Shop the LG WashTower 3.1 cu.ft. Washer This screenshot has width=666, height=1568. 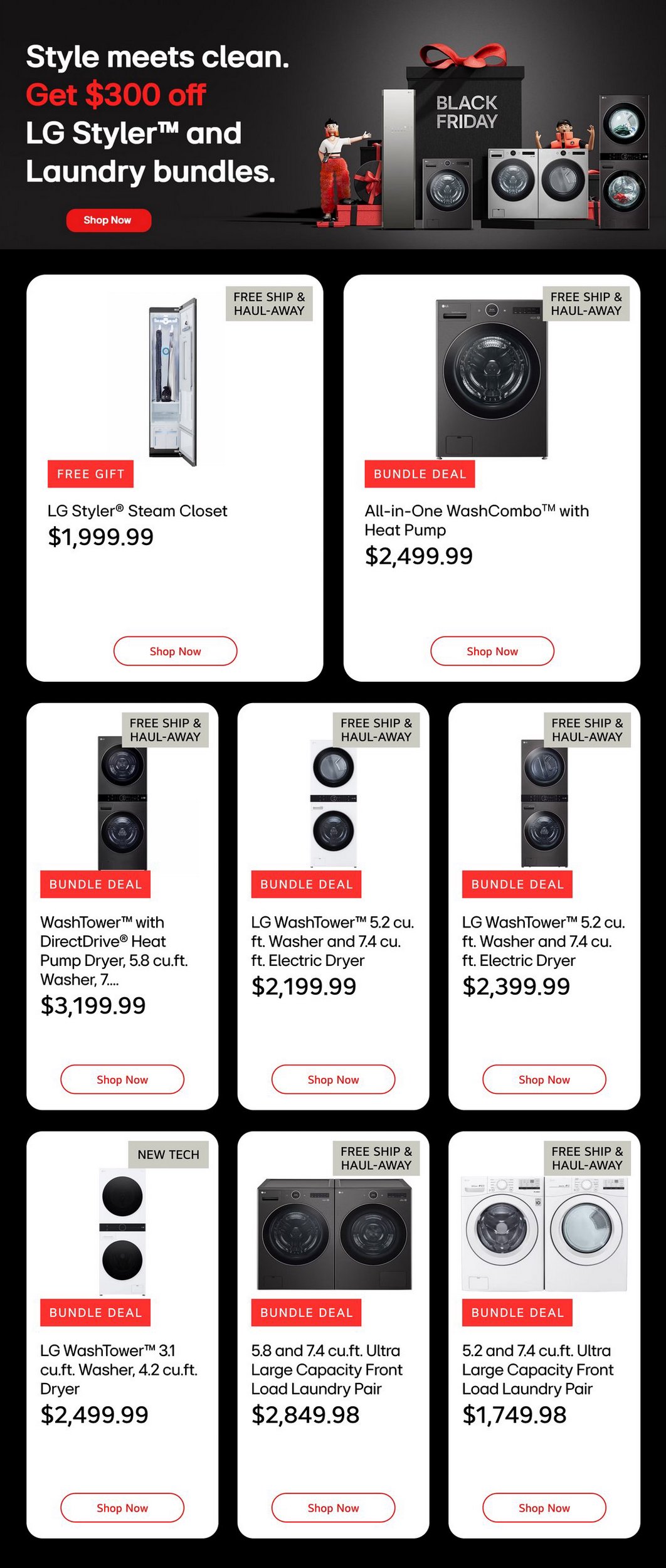(122, 1508)
